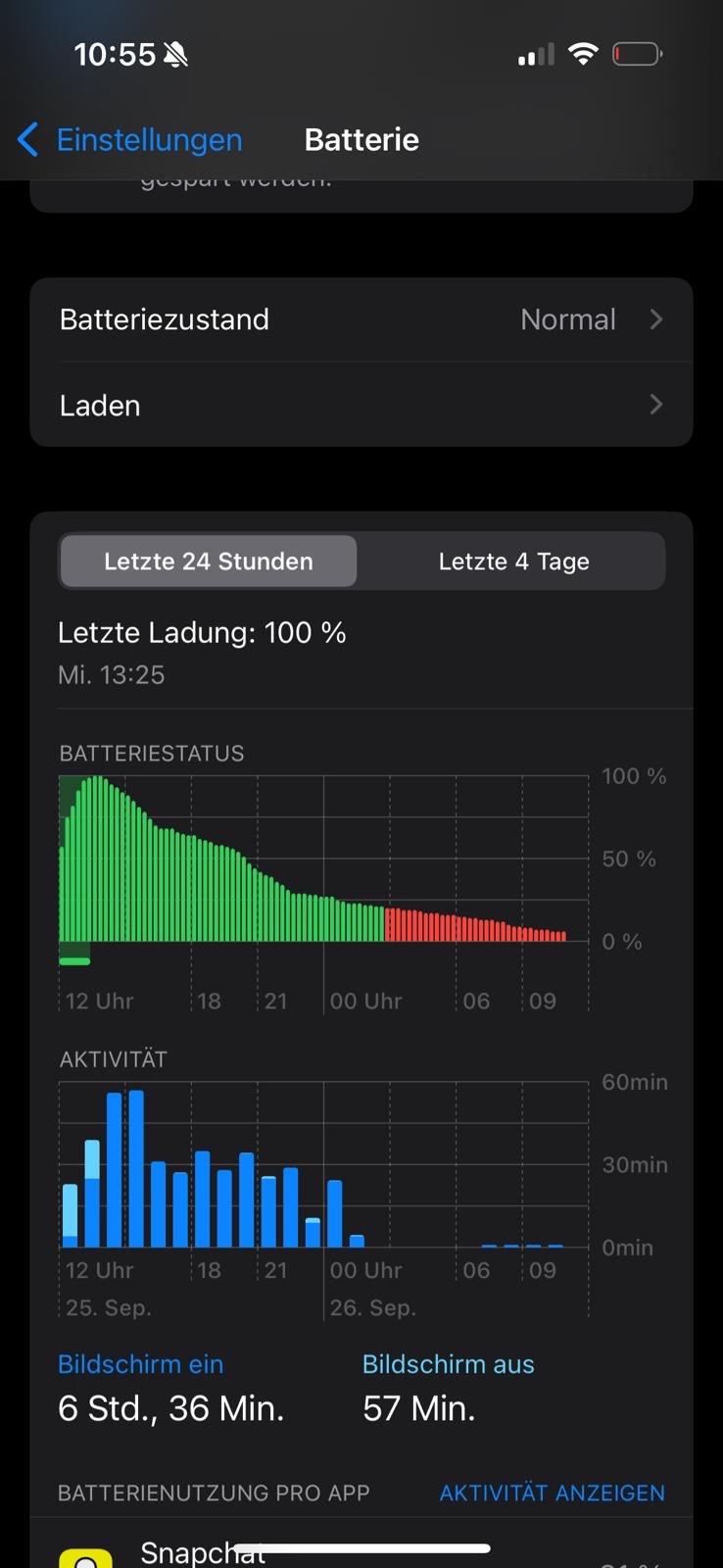
Task: Open the Snapchat battery usage row
Action: (361, 1552)
